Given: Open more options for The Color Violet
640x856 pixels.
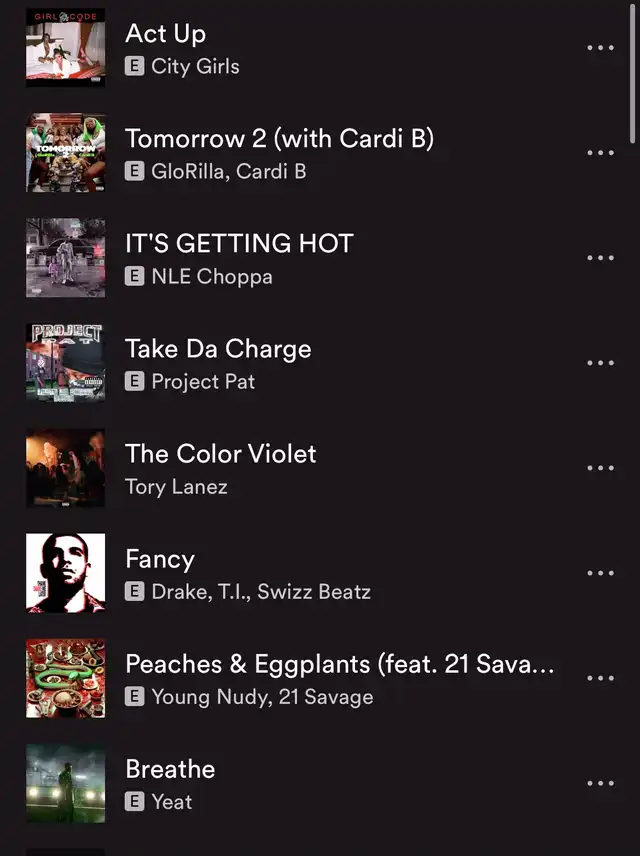Looking at the screenshot, I should [x=600, y=468].
